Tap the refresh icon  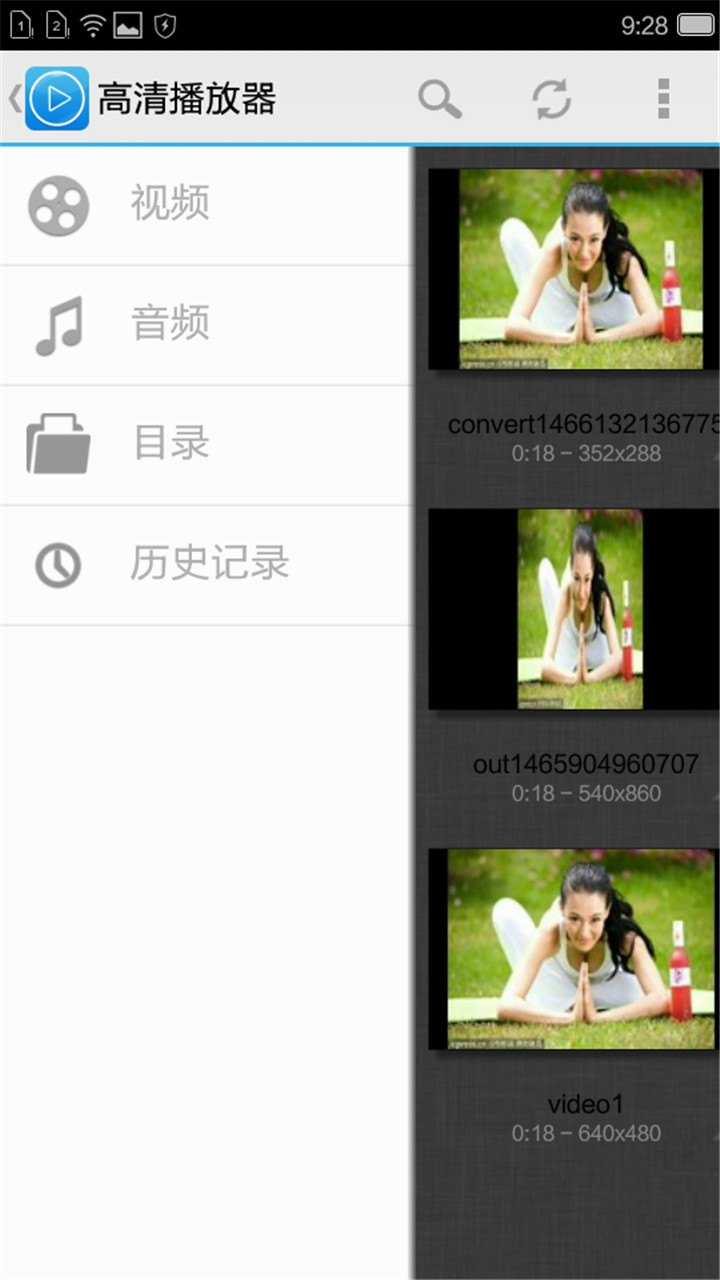[551, 99]
